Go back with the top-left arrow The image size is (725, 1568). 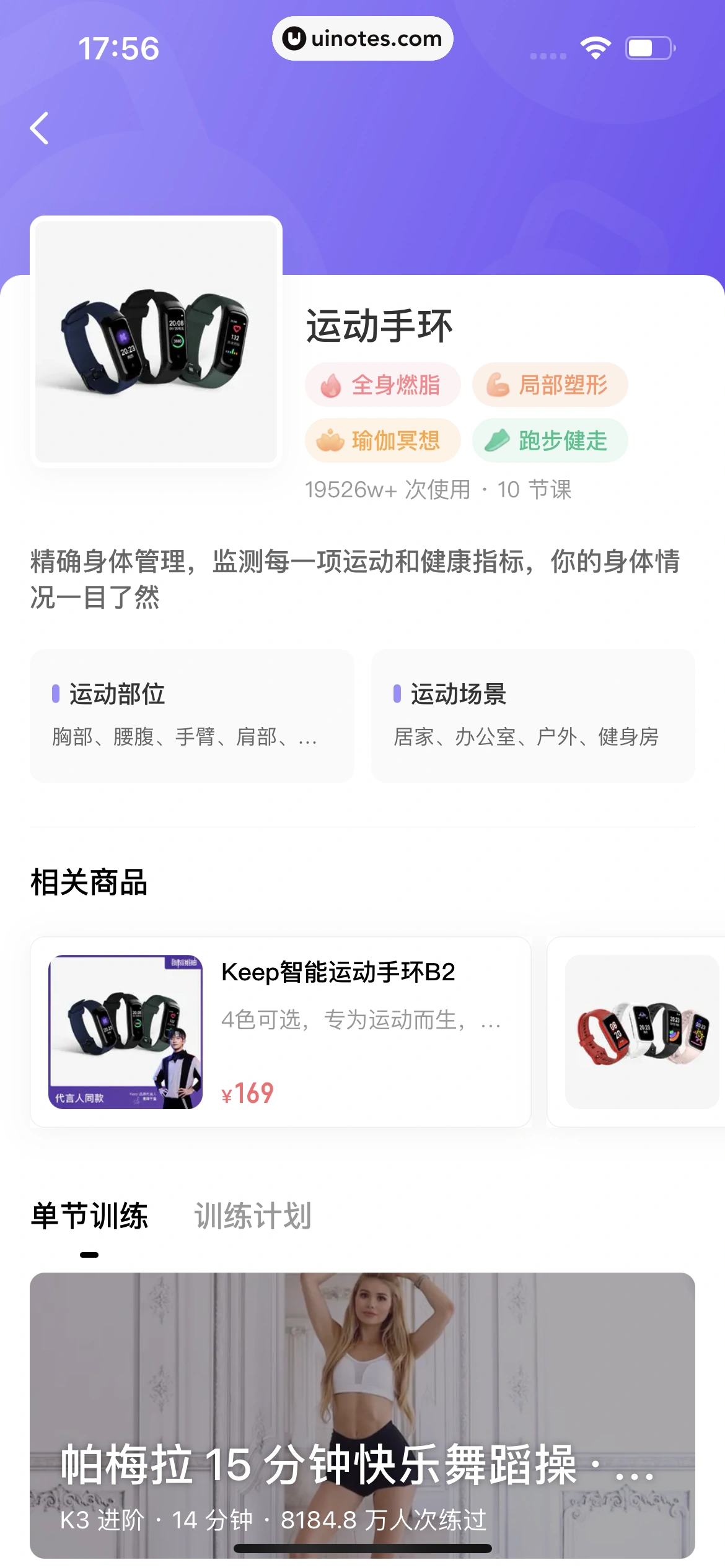[x=40, y=128]
